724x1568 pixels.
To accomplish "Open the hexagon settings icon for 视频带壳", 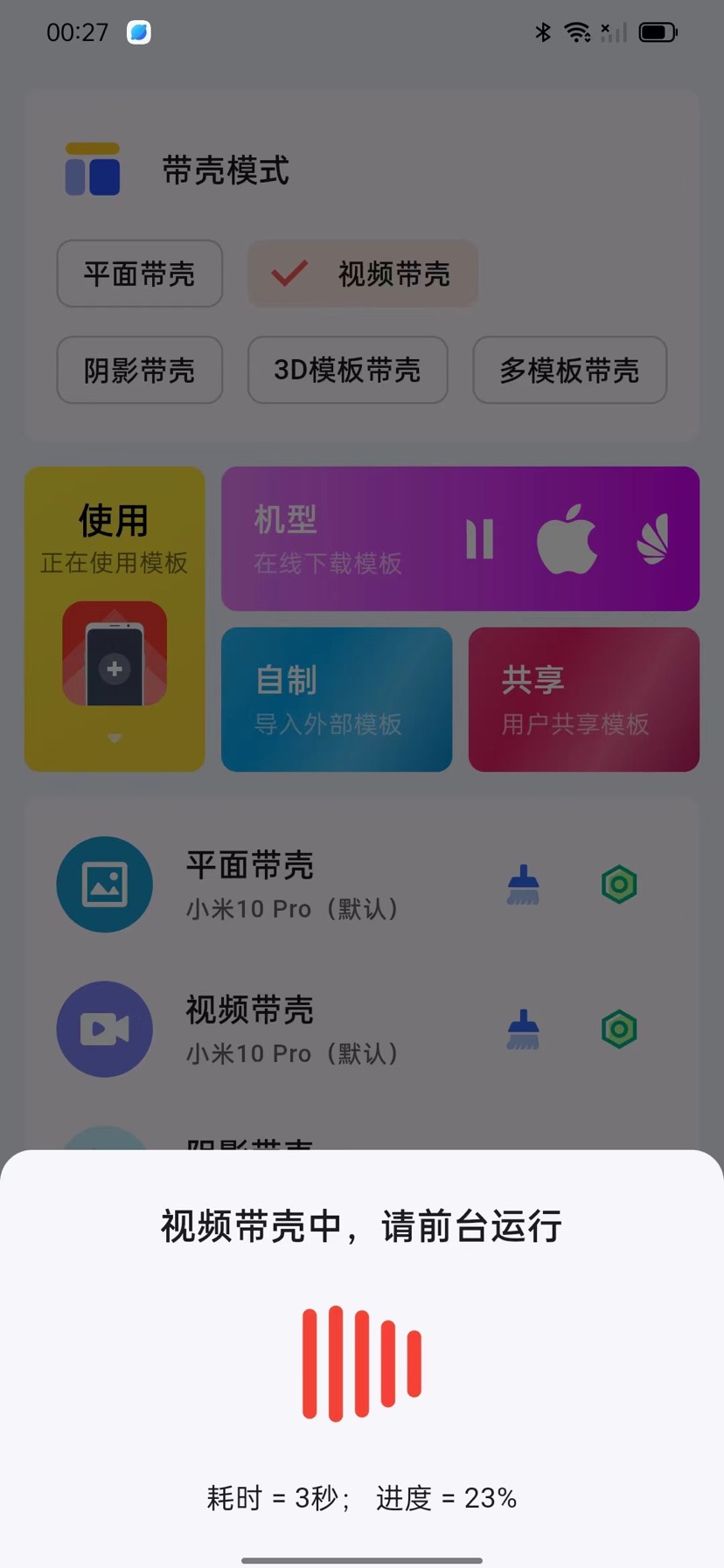I will tap(619, 1030).
